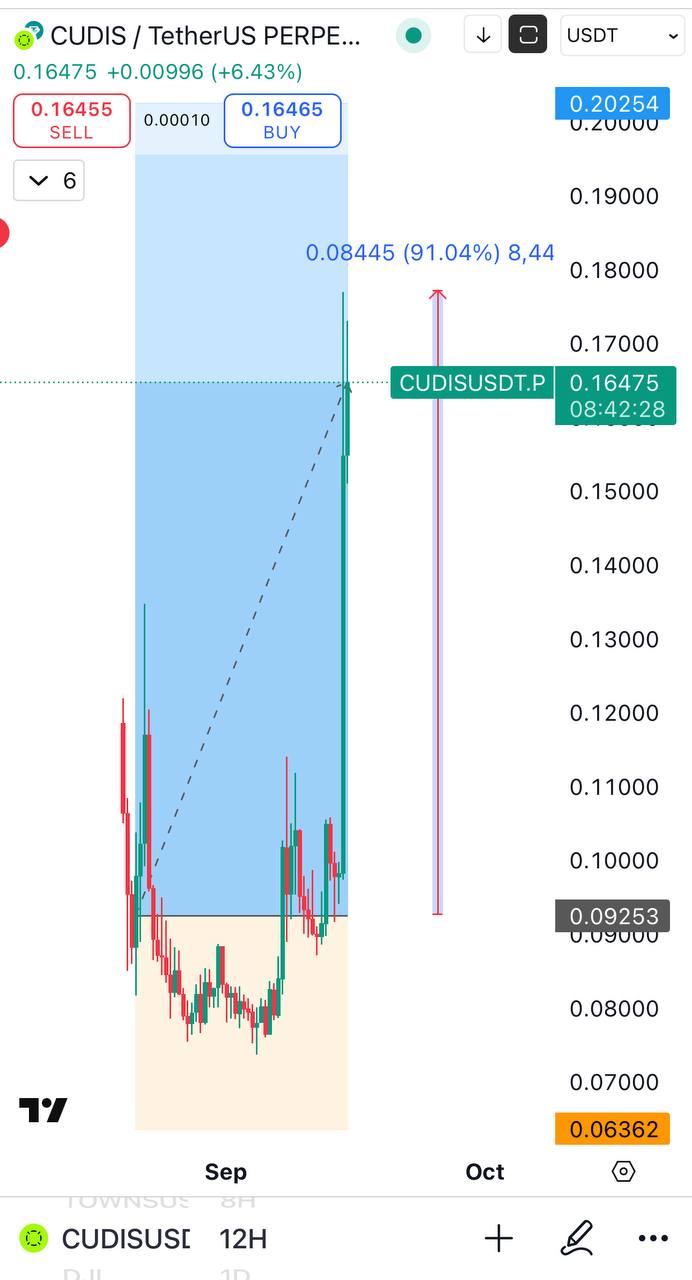Open chart scale settings gear icon
This screenshot has height=1280, width=692.
coord(623,1171)
